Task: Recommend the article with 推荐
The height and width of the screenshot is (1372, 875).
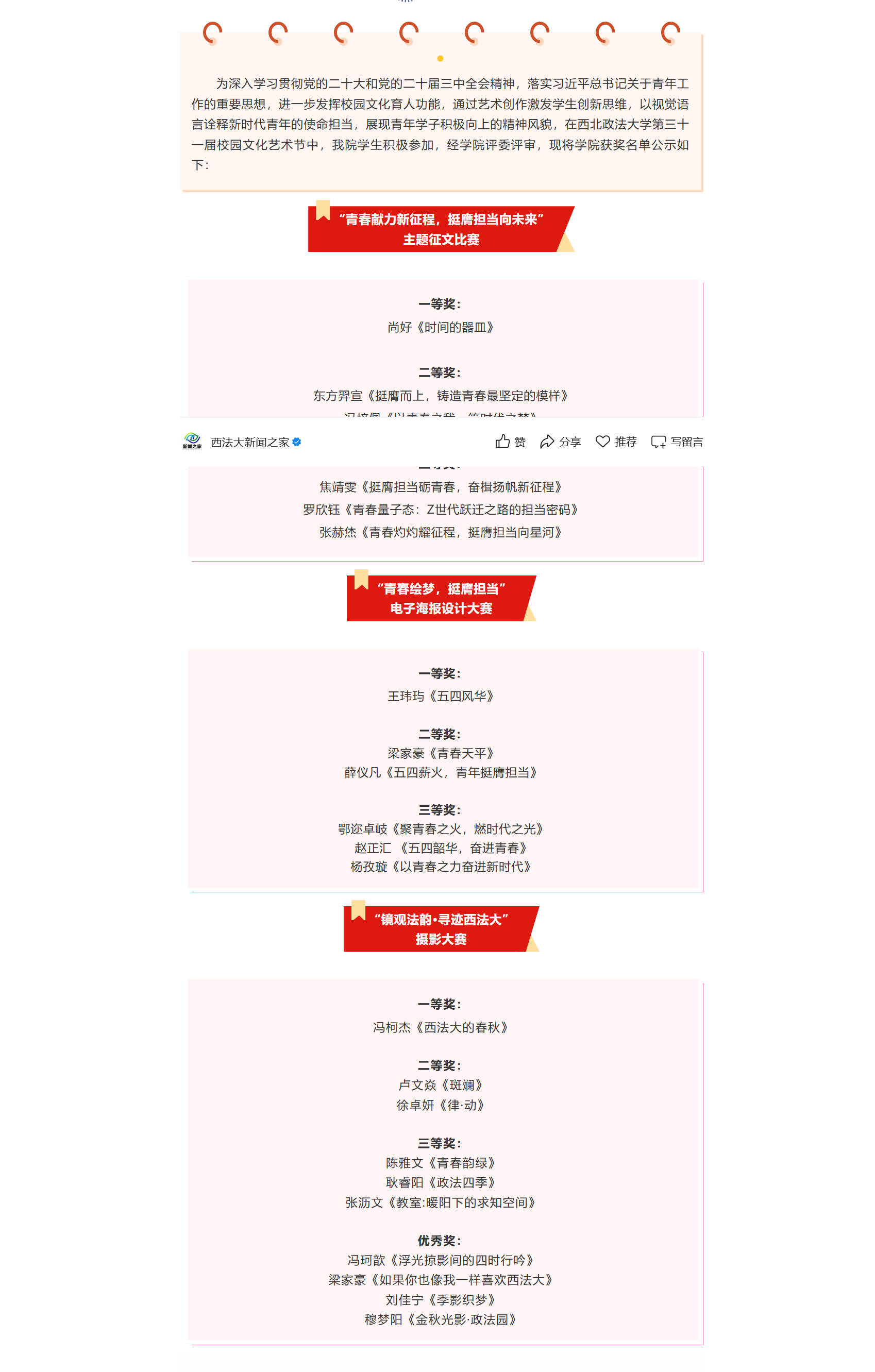Action: coord(616,442)
